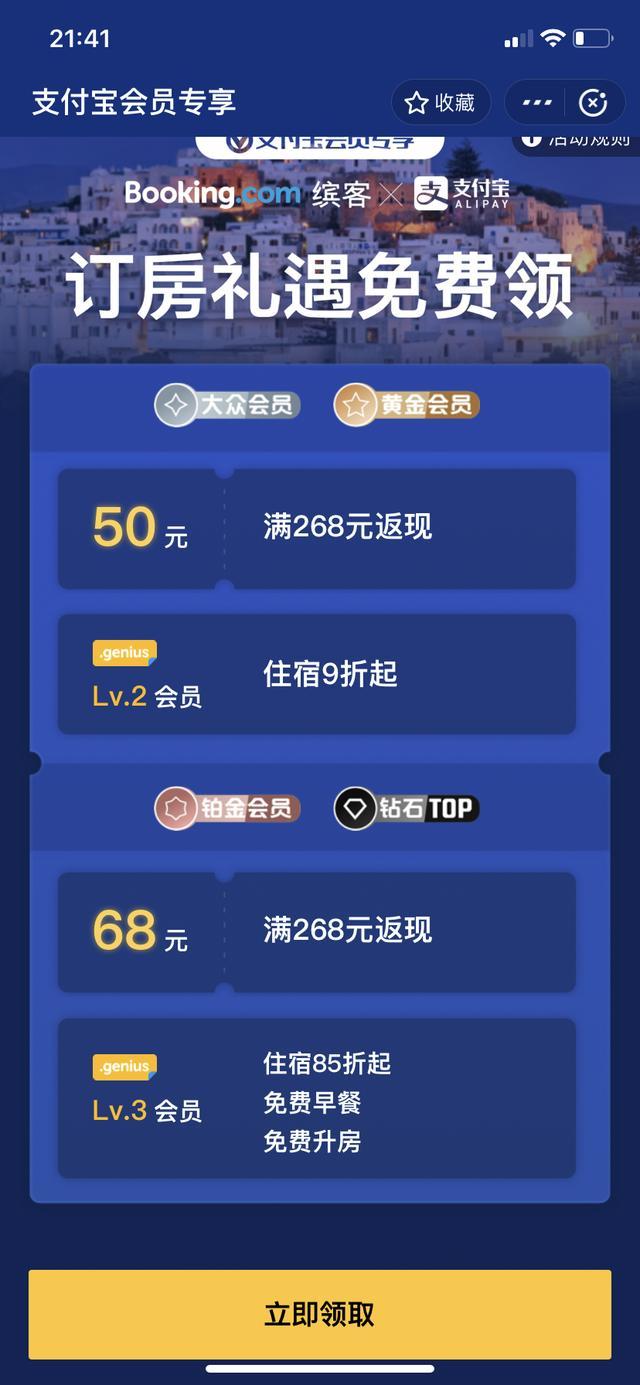Screen dimensions: 640x1385
Task: Open the three-dot more options menu
Action: [x=537, y=103]
